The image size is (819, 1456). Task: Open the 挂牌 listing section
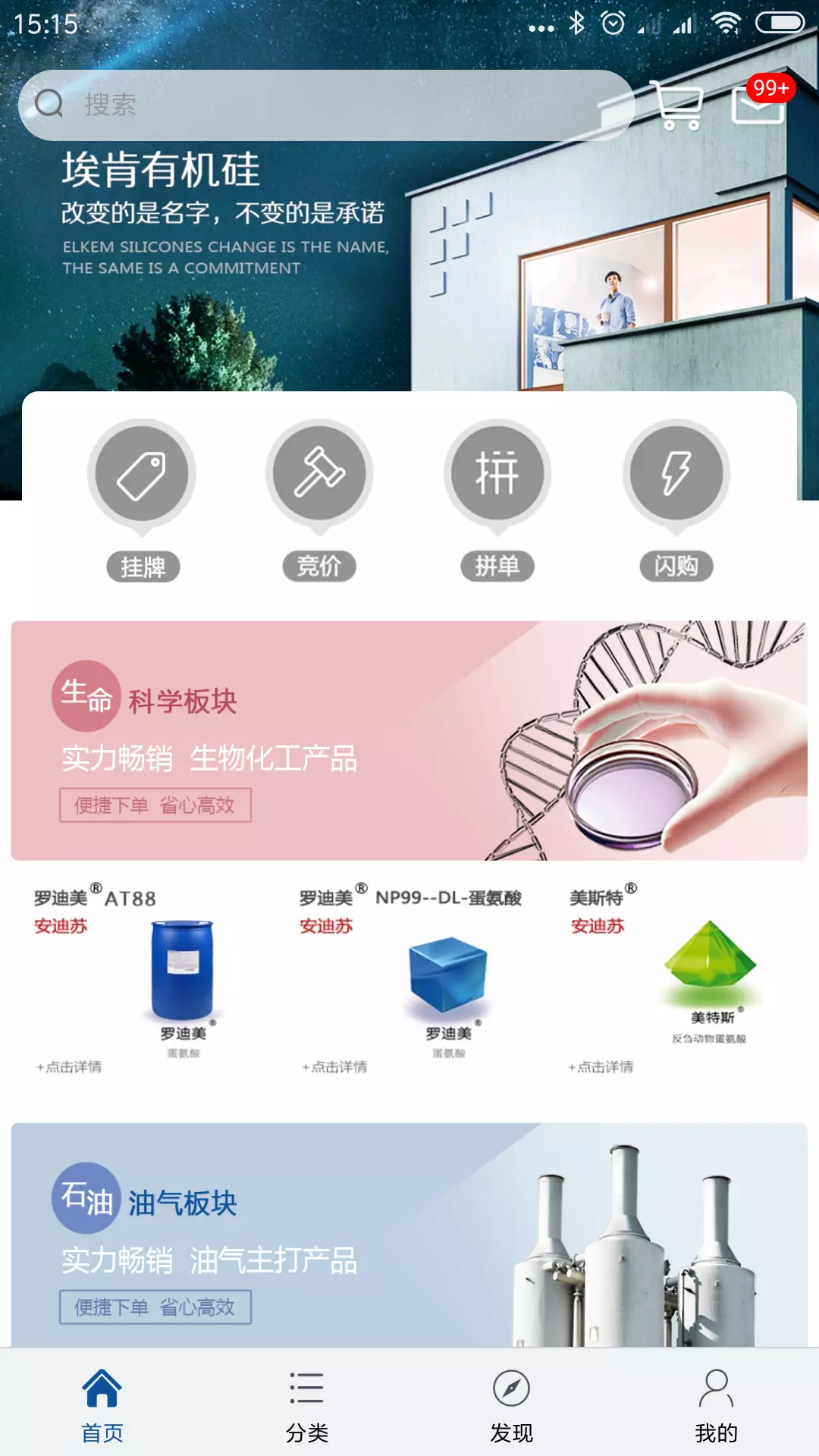[x=142, y=500]
